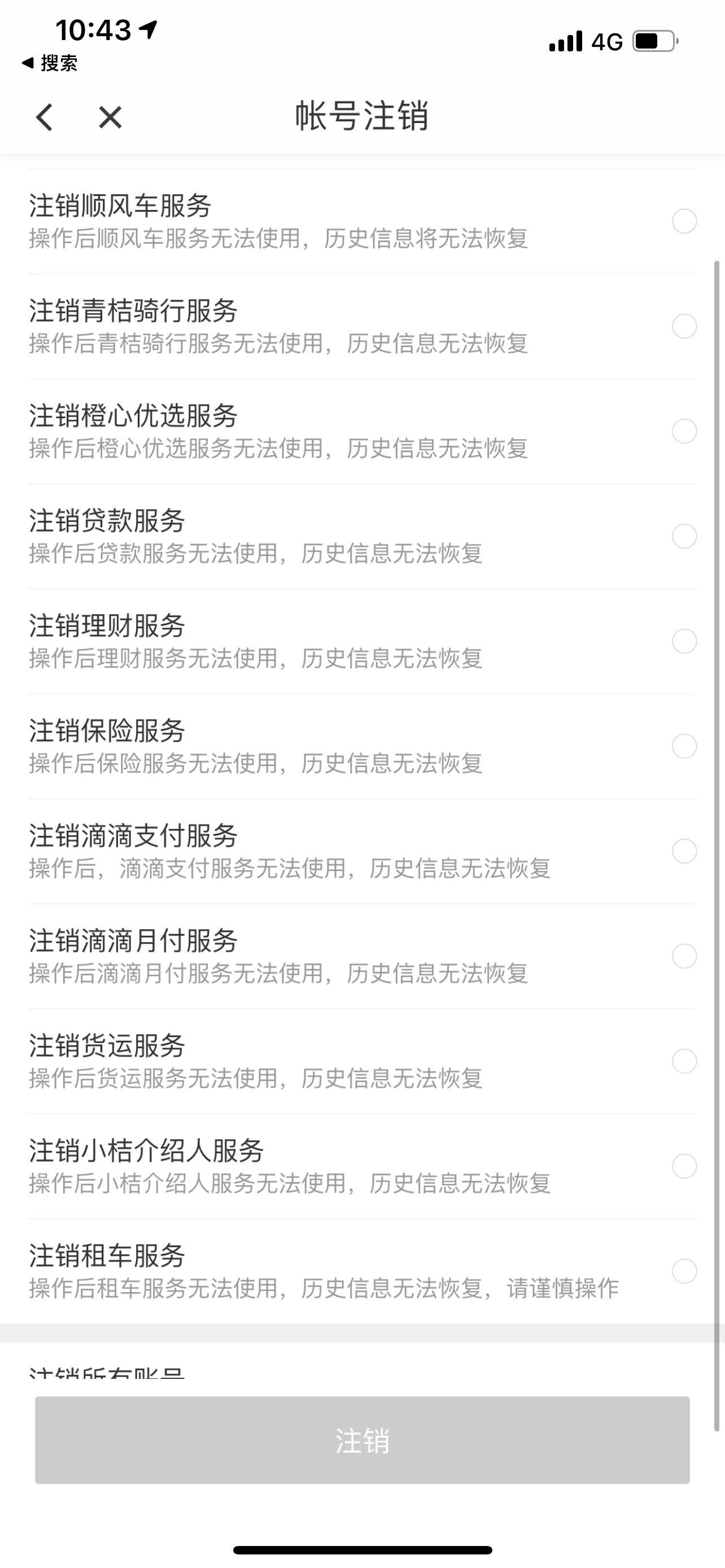The height and width of the screenshot is (1568, 725).
Task: Select the 注销租车服务 radio button
Action: pos(684,1272)
